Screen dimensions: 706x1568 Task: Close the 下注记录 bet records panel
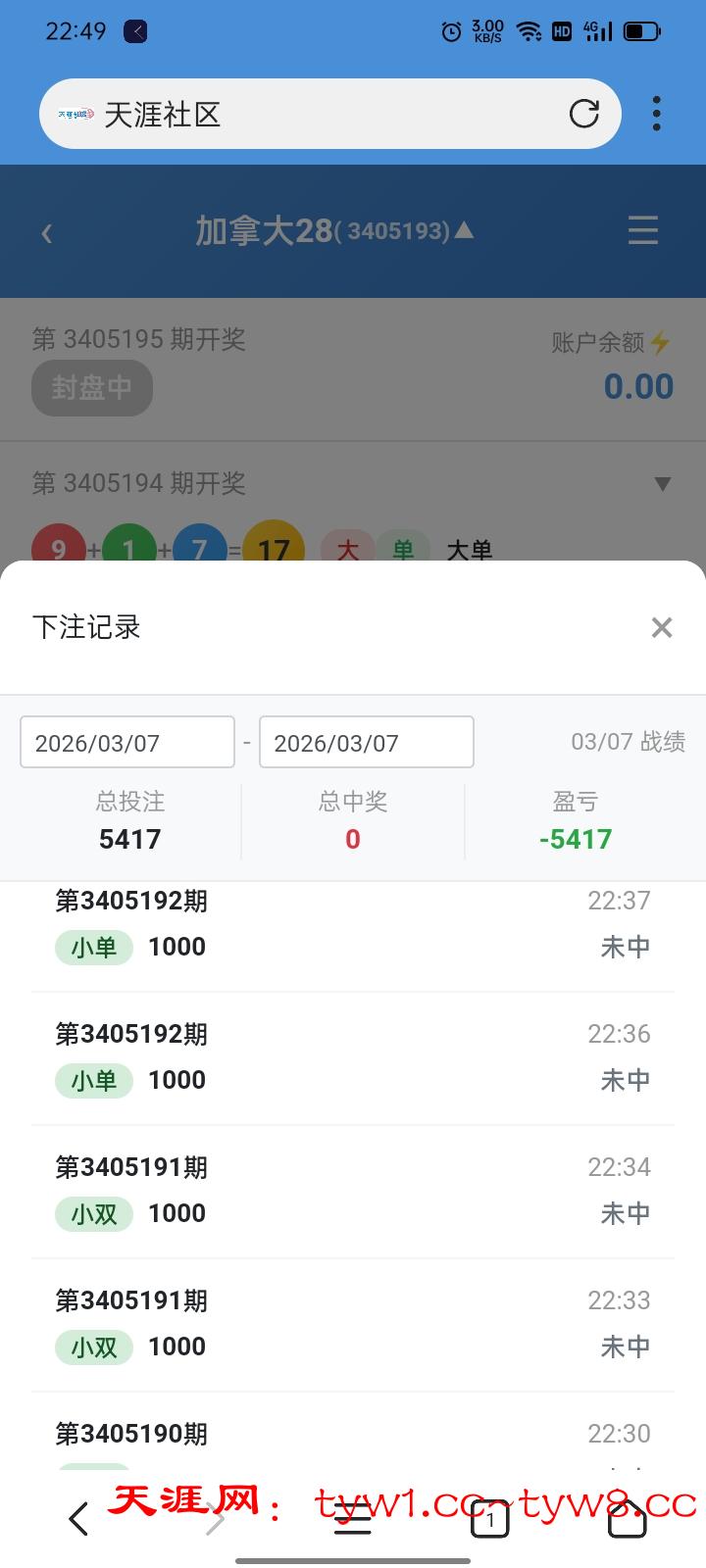[662, 627]
